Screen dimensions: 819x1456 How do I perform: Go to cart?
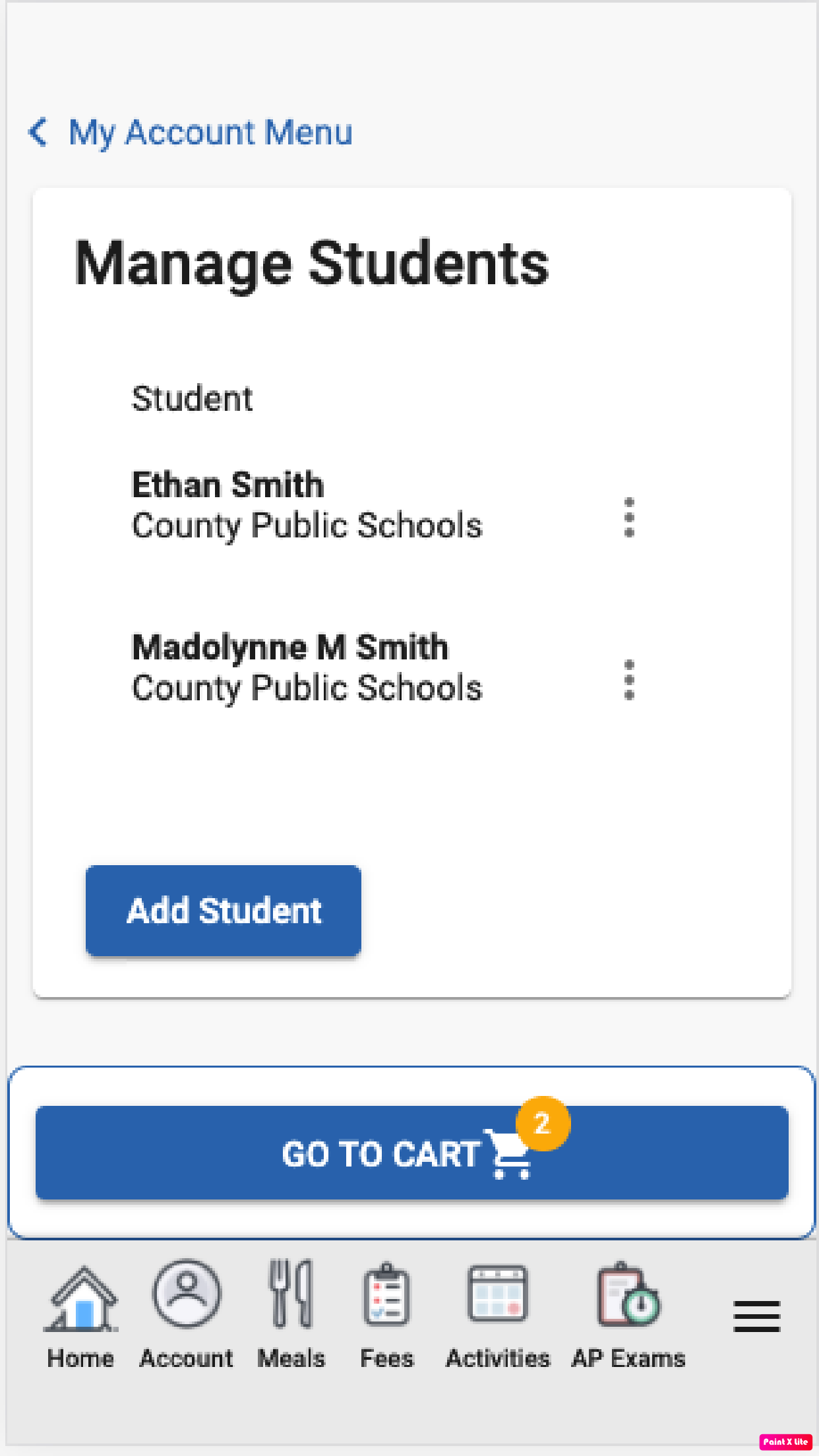[x=412, y=1153]
